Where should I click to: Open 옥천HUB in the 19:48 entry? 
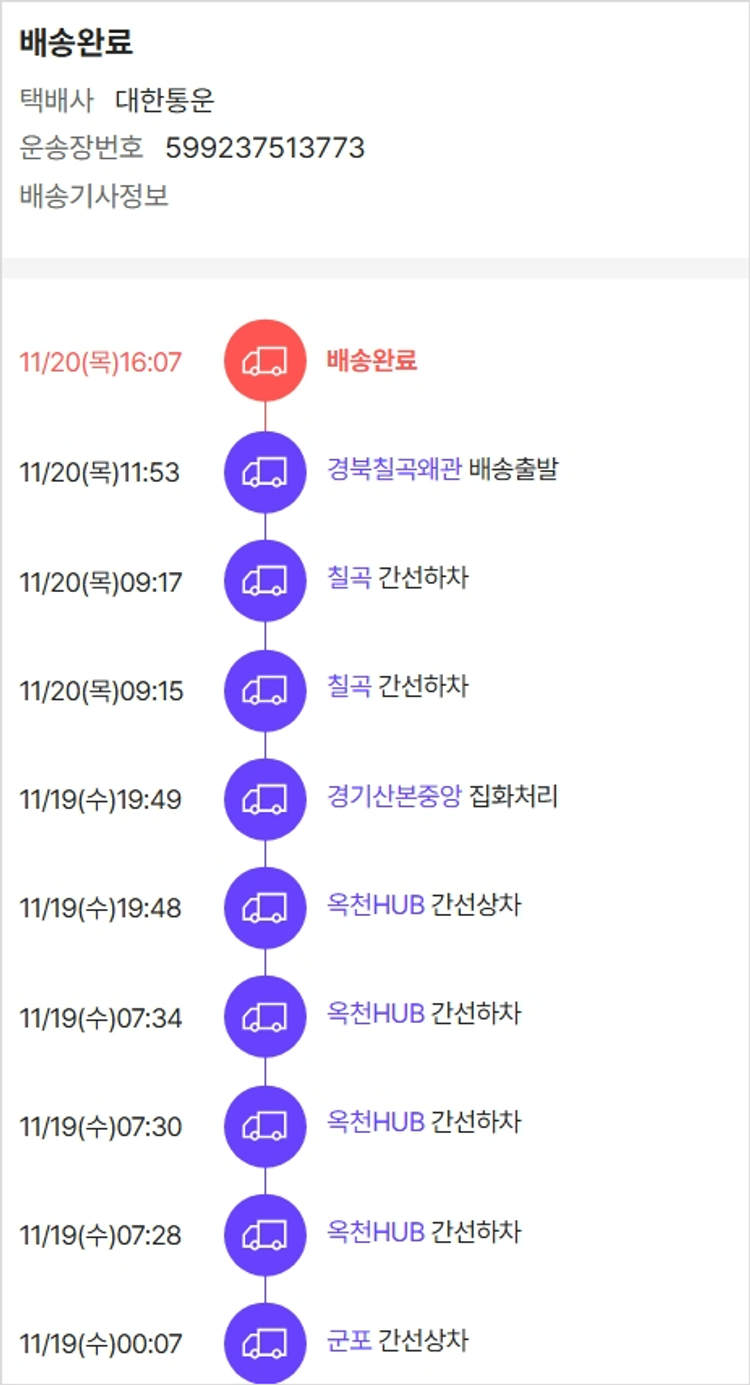coord(376,906)
